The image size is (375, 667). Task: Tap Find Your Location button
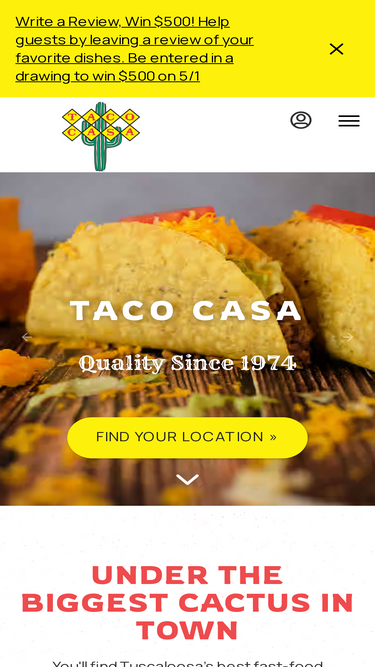click(x=187, y=437)
